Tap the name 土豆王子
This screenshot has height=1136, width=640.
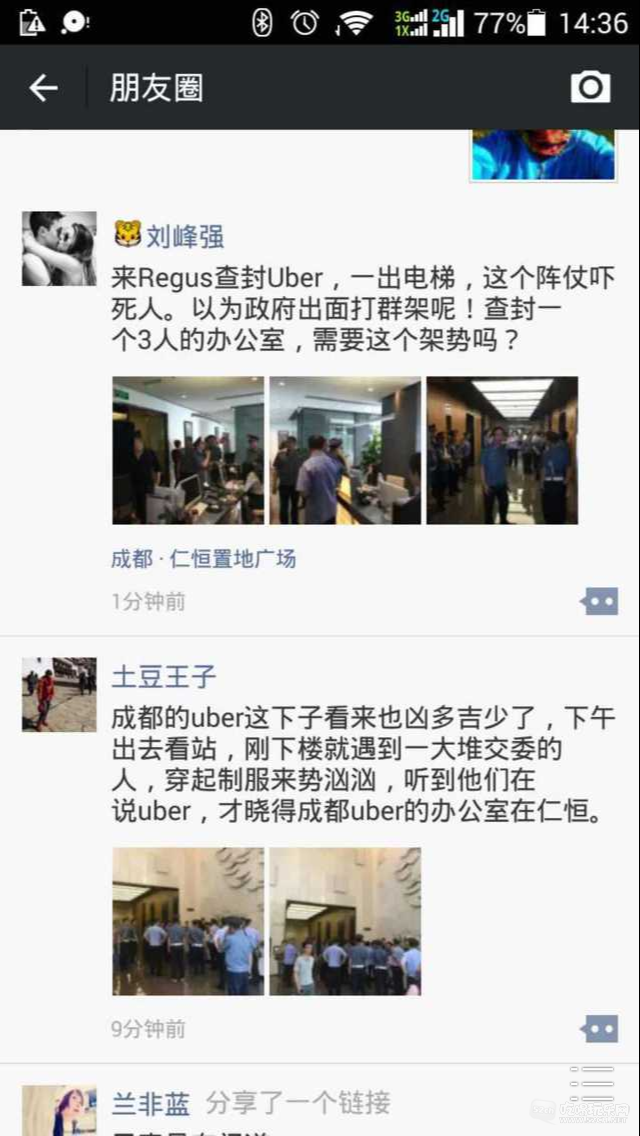163,677
